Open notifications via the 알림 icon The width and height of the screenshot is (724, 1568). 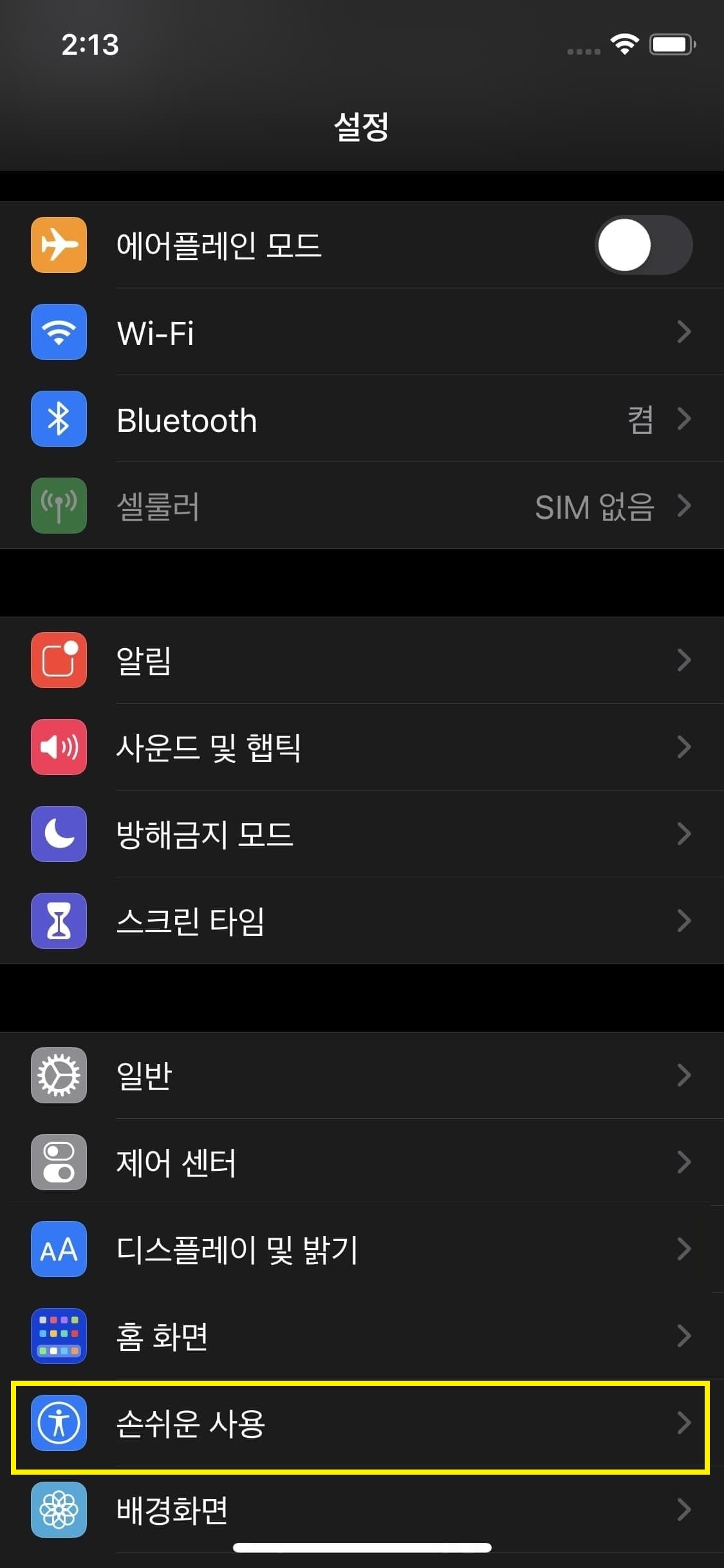tap(59, 660)
